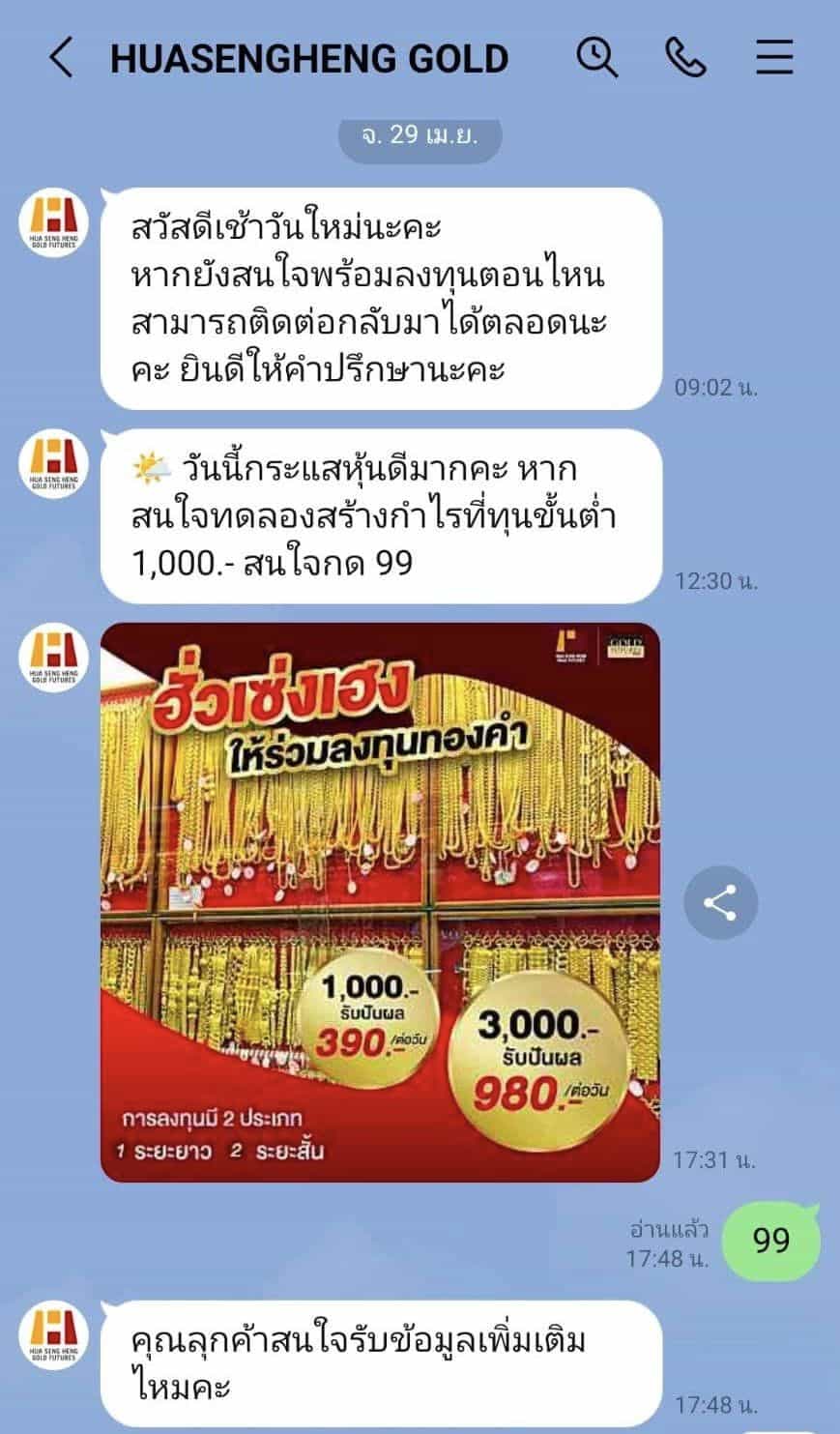Open the gold investment promo image
Viewport: 840px width, 1434px height.
coord(381,901)
